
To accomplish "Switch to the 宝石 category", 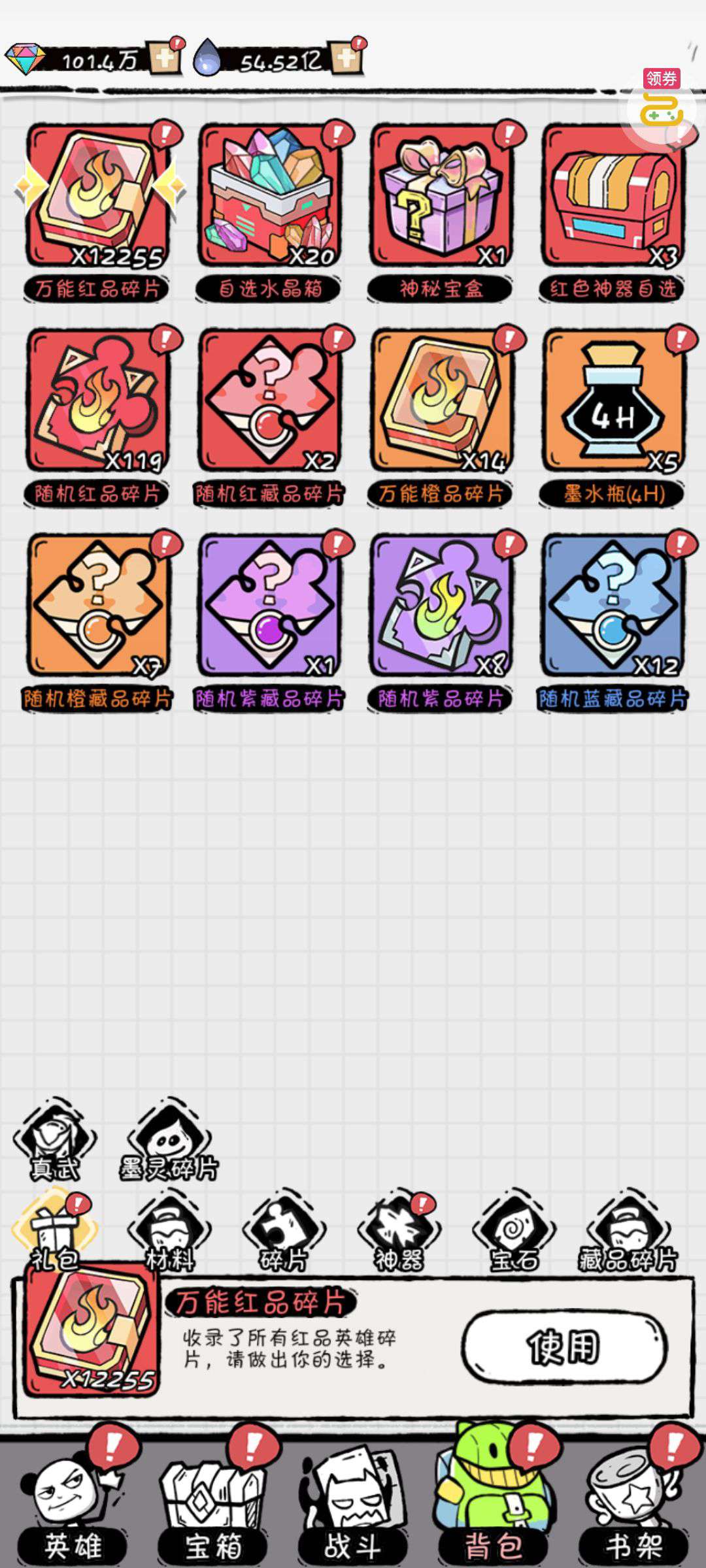I will tap(514, 1232).
